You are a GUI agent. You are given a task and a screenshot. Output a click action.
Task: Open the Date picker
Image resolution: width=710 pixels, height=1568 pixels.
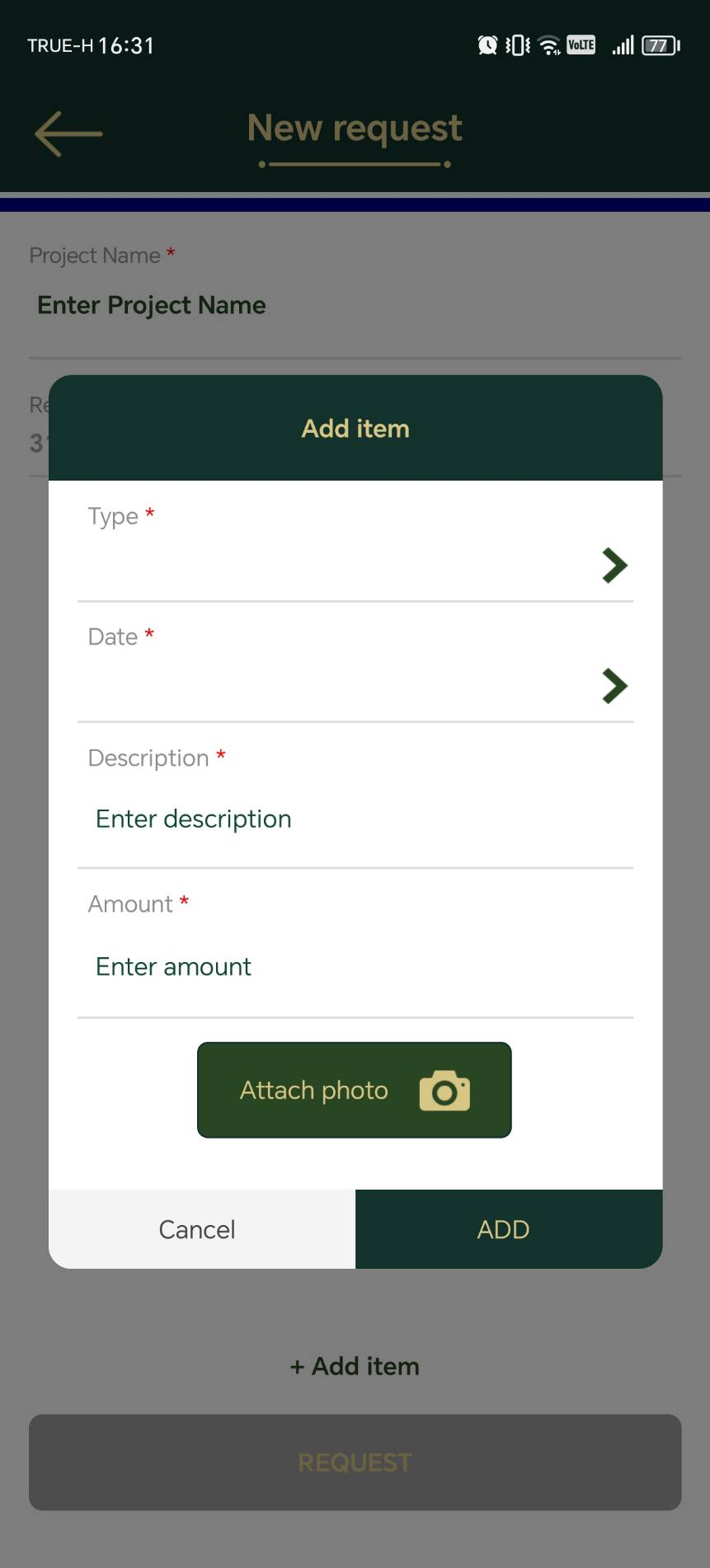tap(355, 685)
